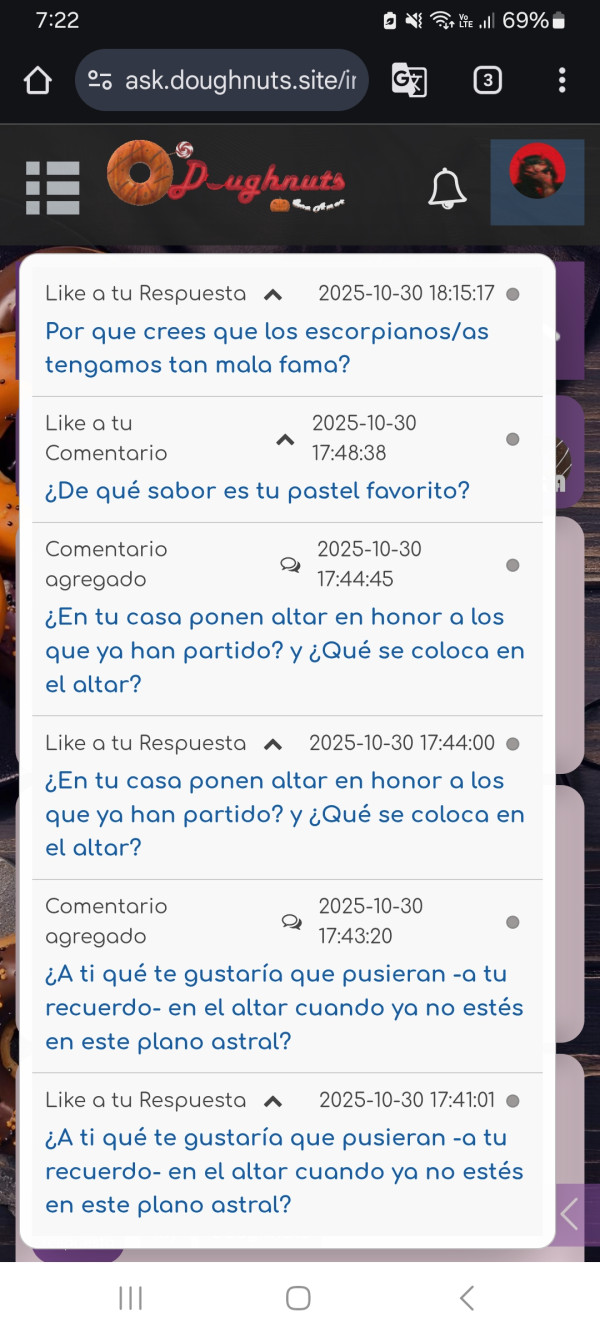This screenshot has width=600, height=1337.
Task: Open the question about escorpianos mala fama
Action: 267,348
